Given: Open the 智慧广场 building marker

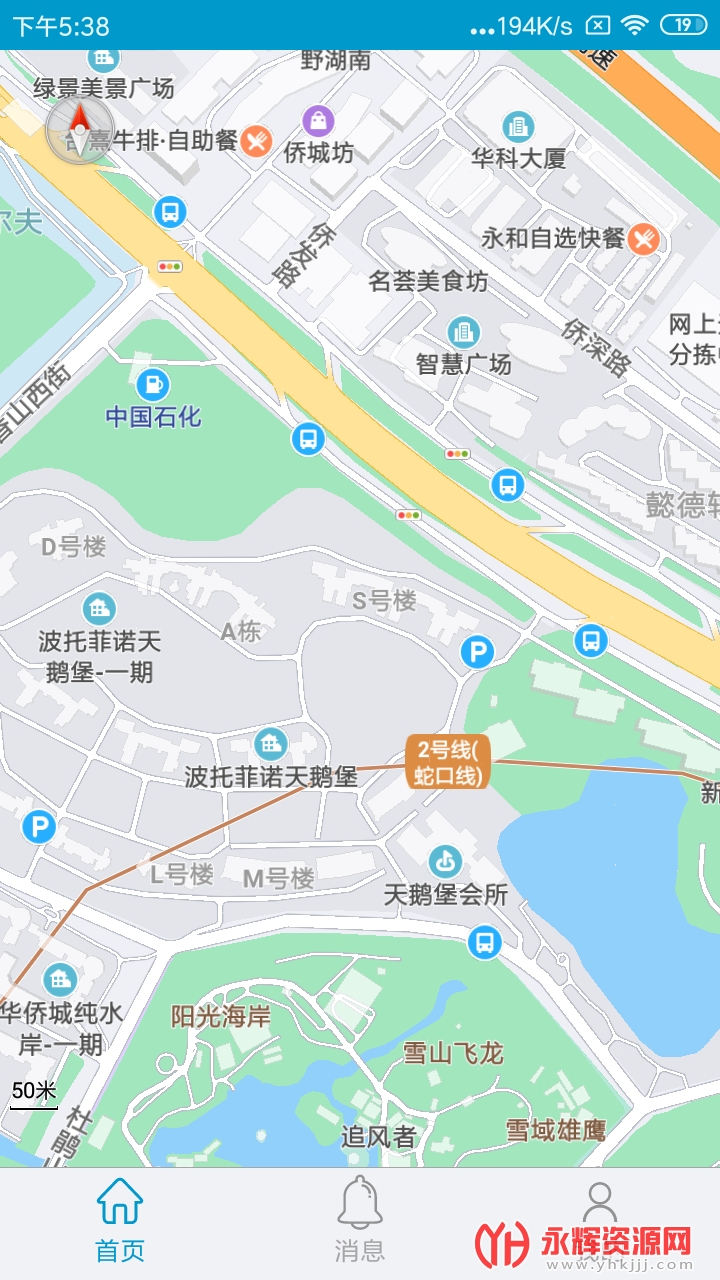Looking at the screenshot, I should 463,332.
